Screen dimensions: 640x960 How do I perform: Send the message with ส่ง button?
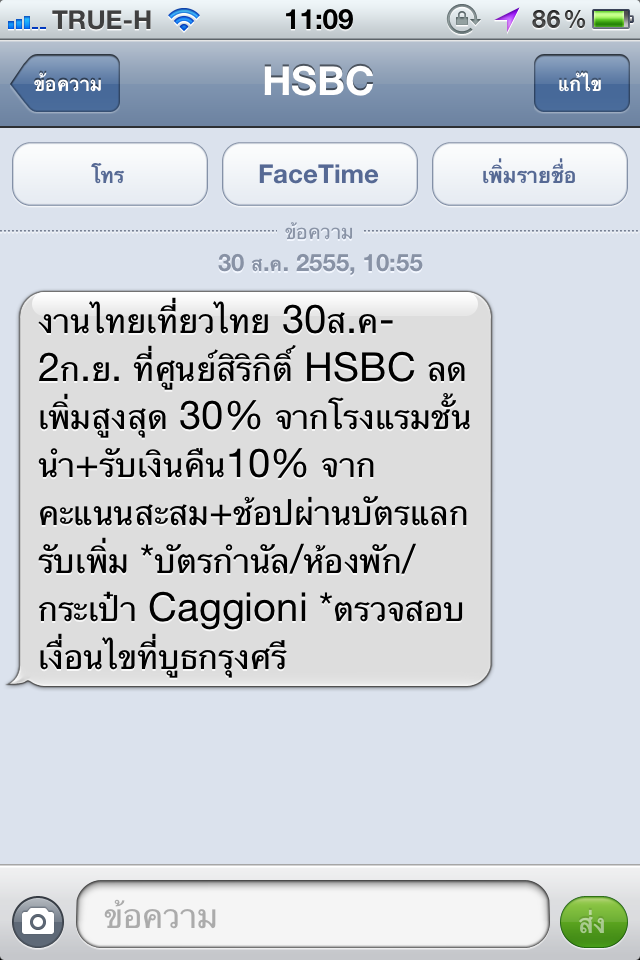click(x=592, y=921)
